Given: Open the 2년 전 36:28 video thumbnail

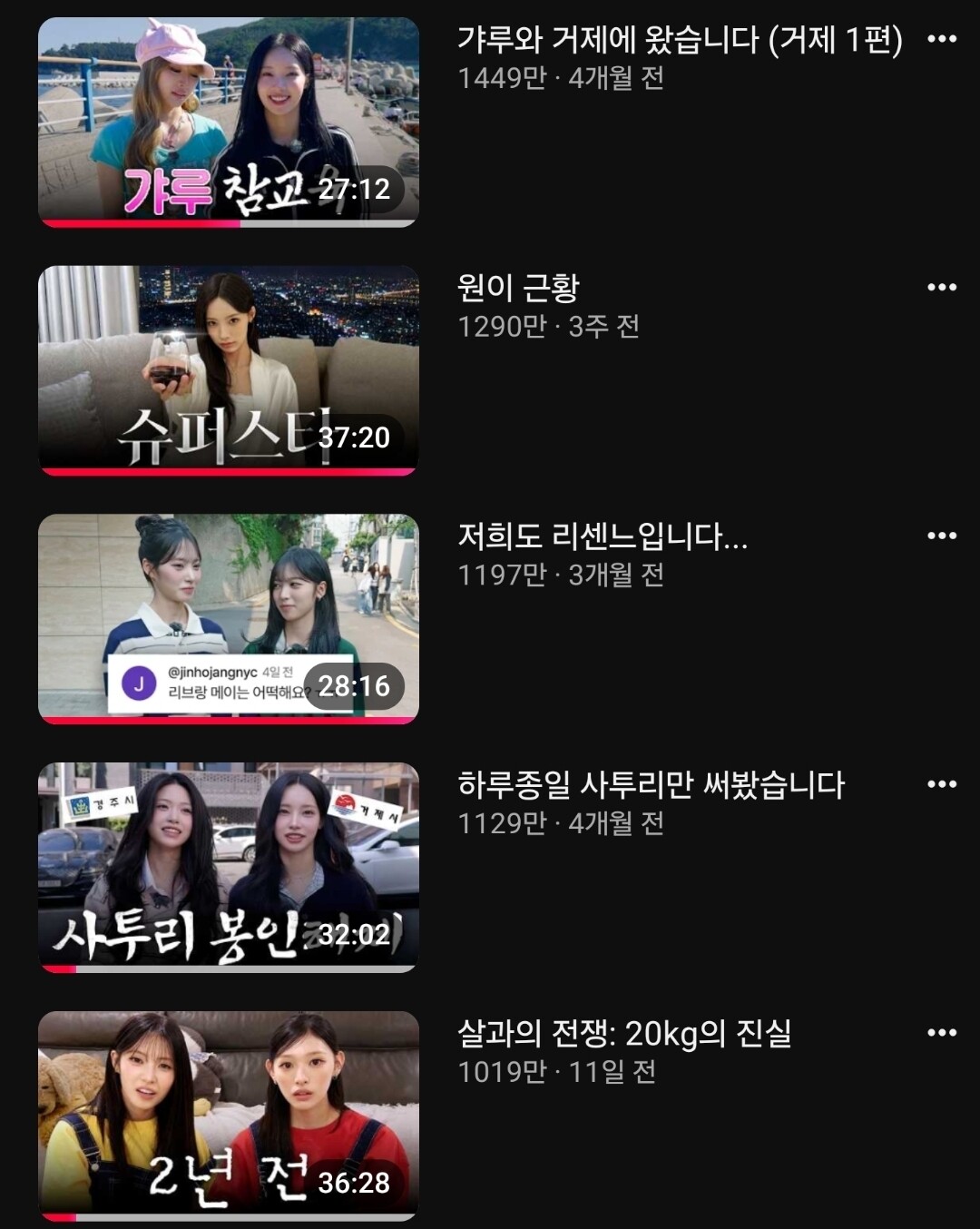Looking at the screenshot, I should [229, 1116].
